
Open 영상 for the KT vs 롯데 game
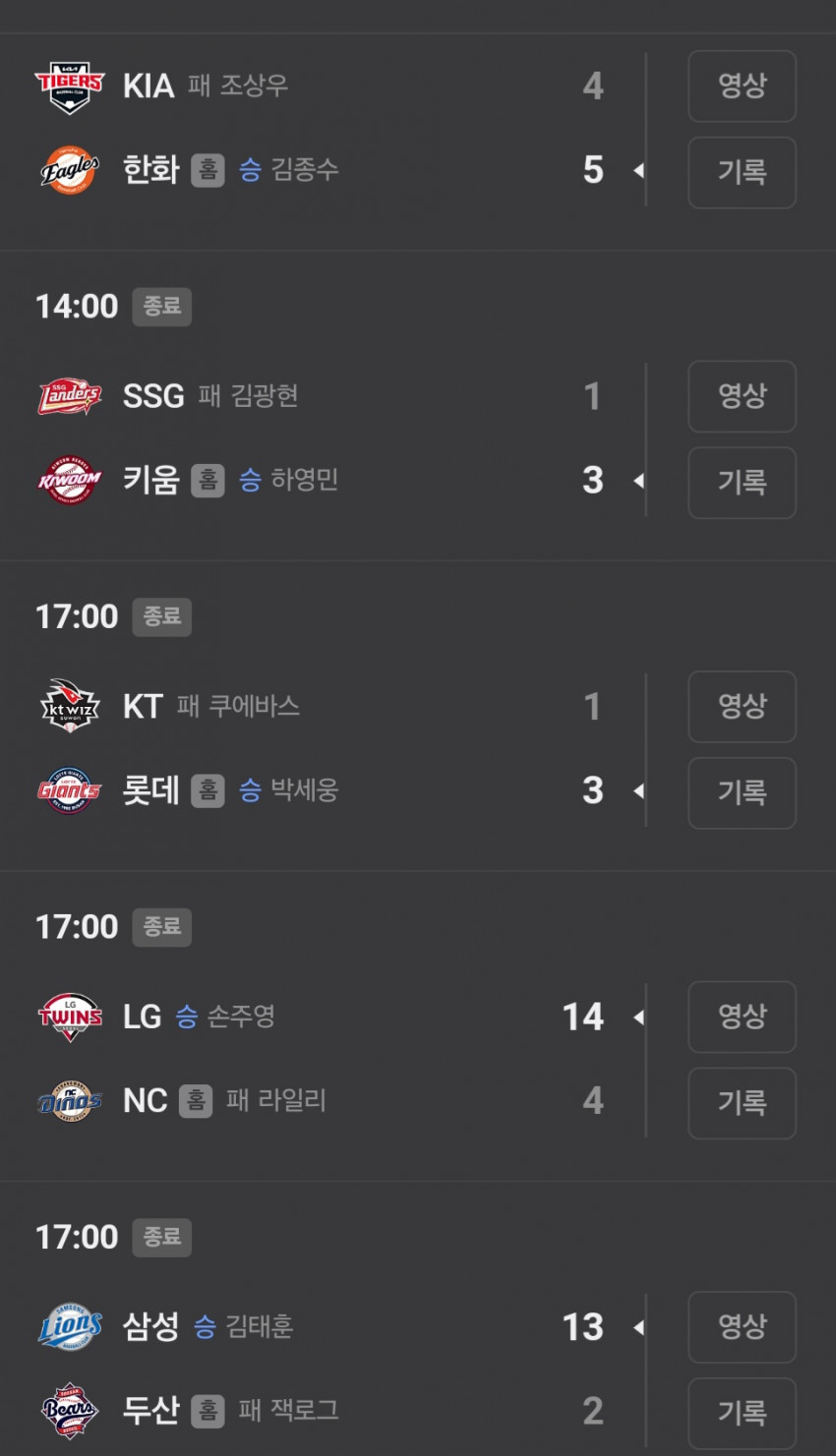[742, 707]
